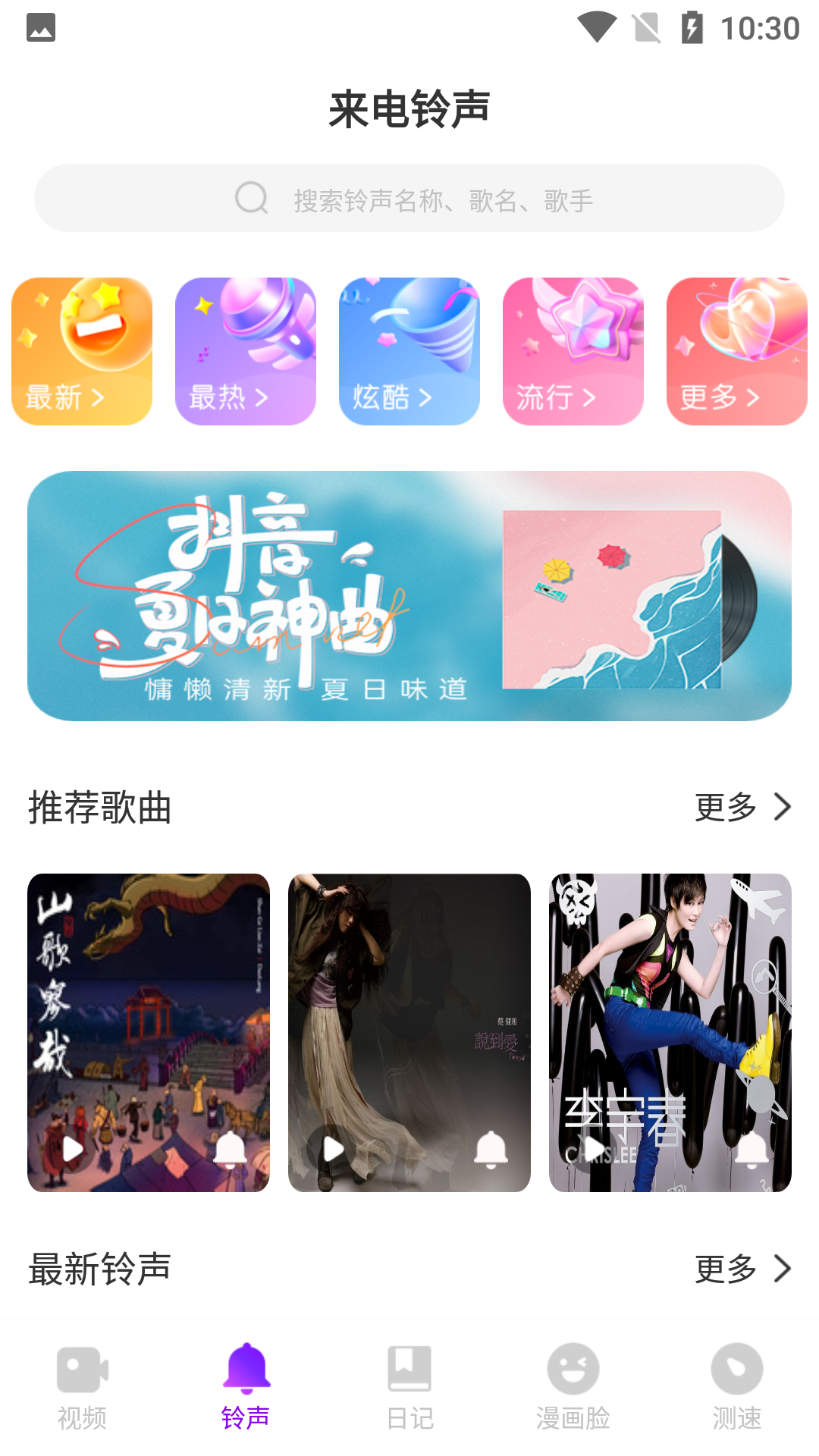819x1456 pixels.
Task: Select the play icon on 说到爱 cover
Action: 334,1150
